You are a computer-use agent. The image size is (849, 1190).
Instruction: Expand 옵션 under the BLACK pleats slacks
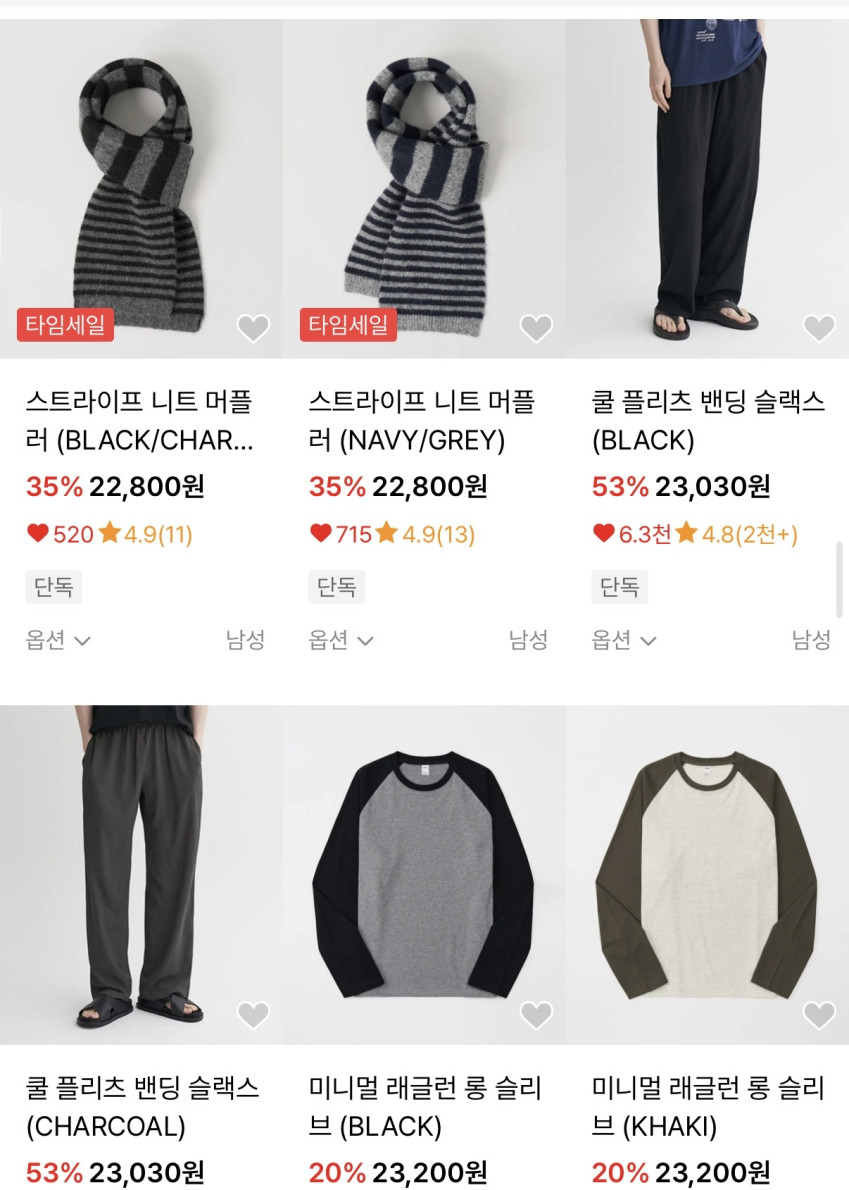[624, 640]
